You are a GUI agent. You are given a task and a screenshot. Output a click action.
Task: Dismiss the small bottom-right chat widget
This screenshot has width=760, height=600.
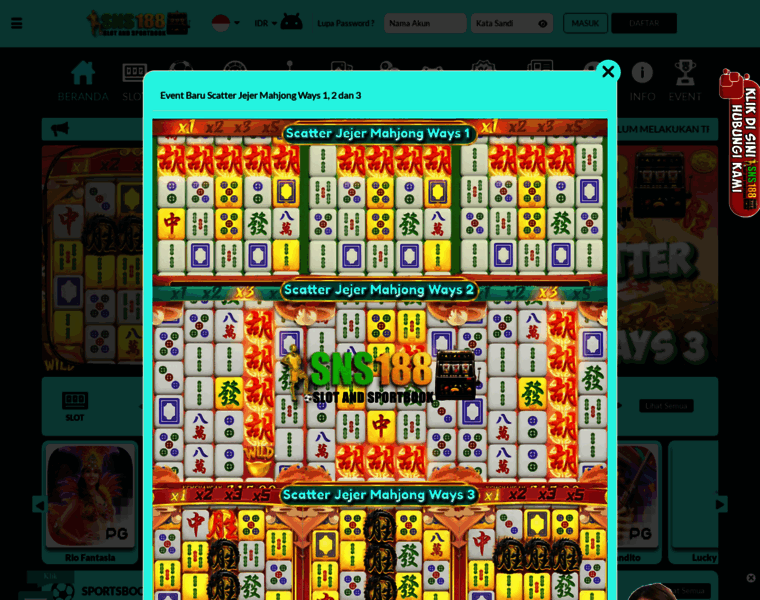[751, 578]
